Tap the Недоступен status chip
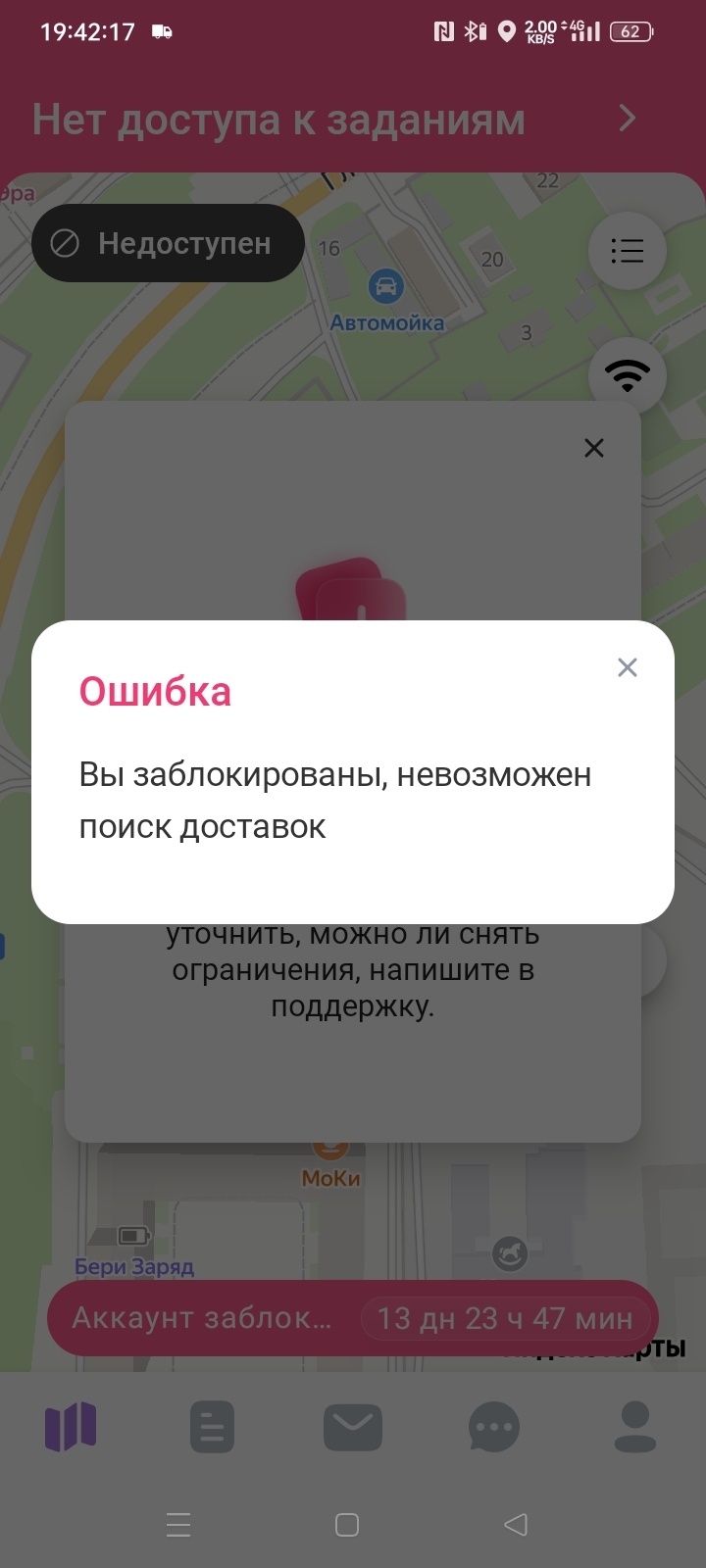This screenshot has width=706, height=1568. coord(168,243)
